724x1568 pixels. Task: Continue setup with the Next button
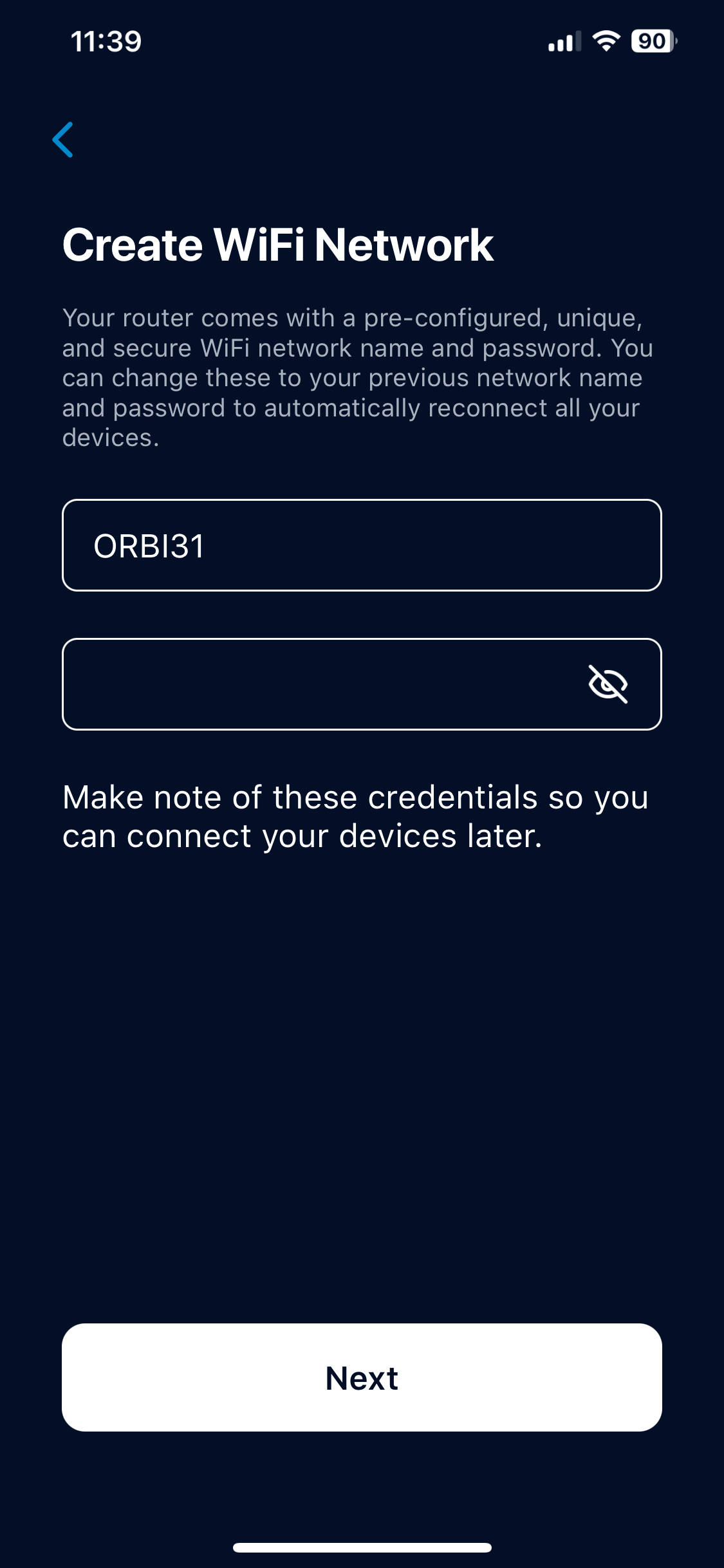[362, 1377]
